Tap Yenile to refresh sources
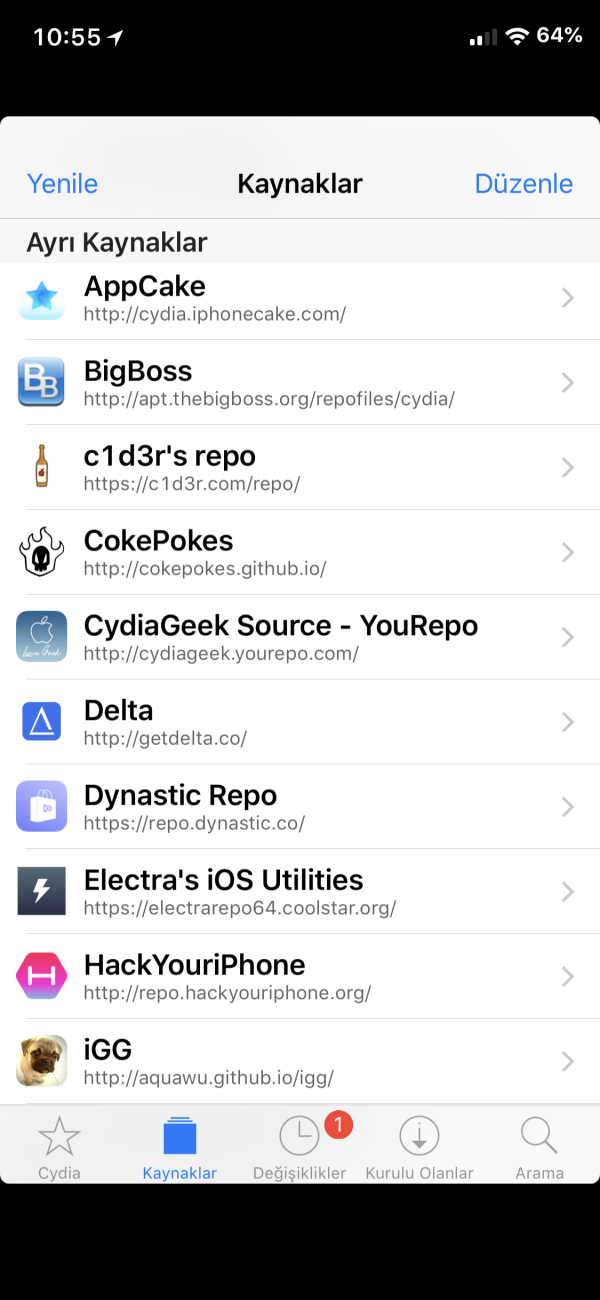 [62, 184]
